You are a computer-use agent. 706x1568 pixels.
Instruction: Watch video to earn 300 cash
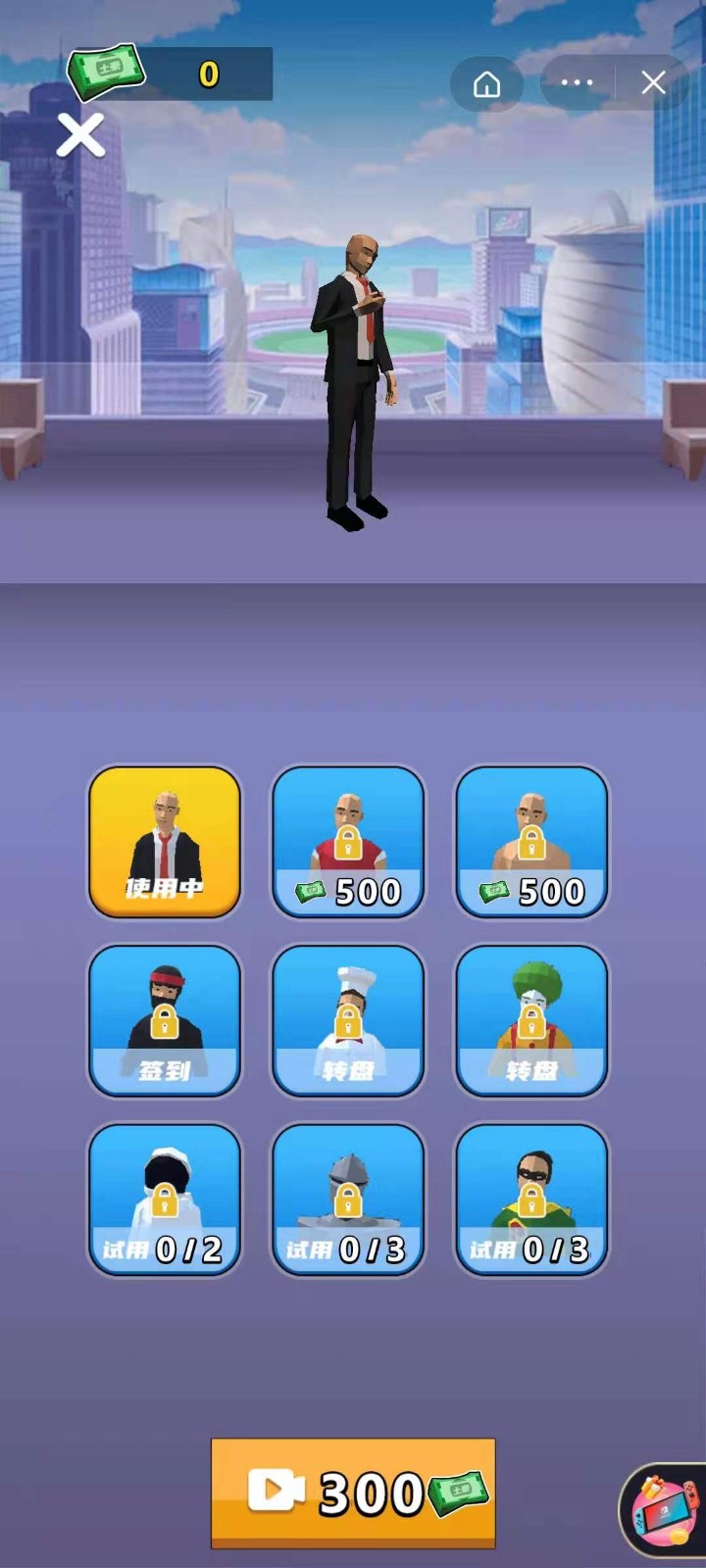pyautogui.click(x=353, y=1493)
